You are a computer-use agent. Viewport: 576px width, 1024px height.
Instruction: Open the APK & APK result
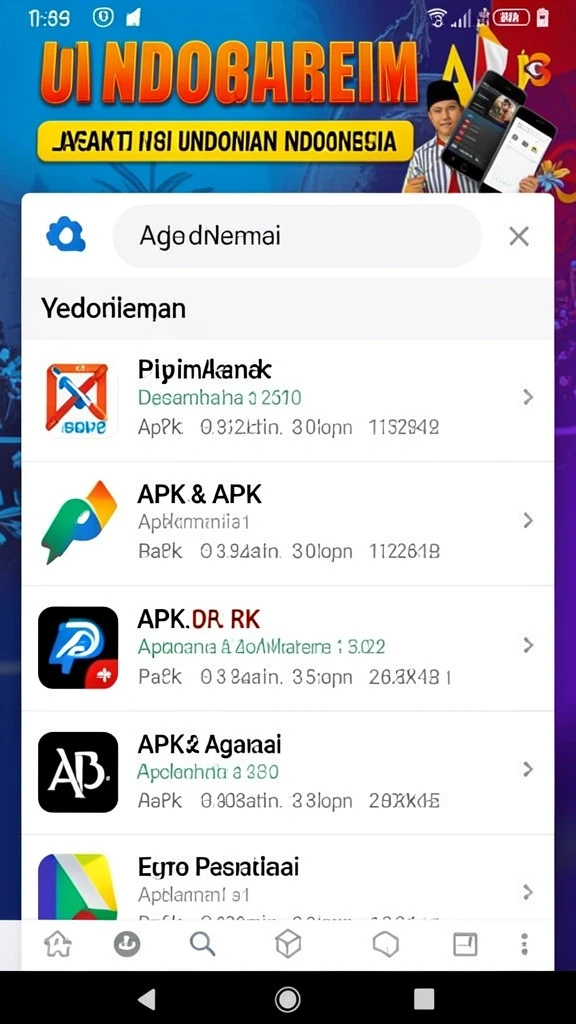pos(288,523)
